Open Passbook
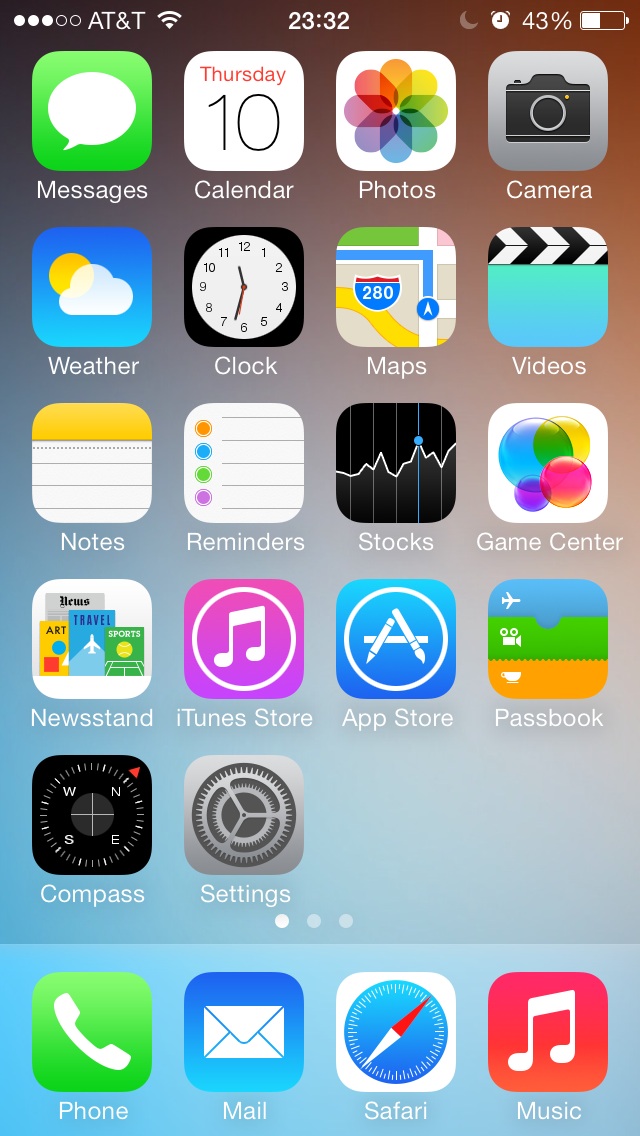This screenshot has width=640, height=1136. (x=548, y=639)
